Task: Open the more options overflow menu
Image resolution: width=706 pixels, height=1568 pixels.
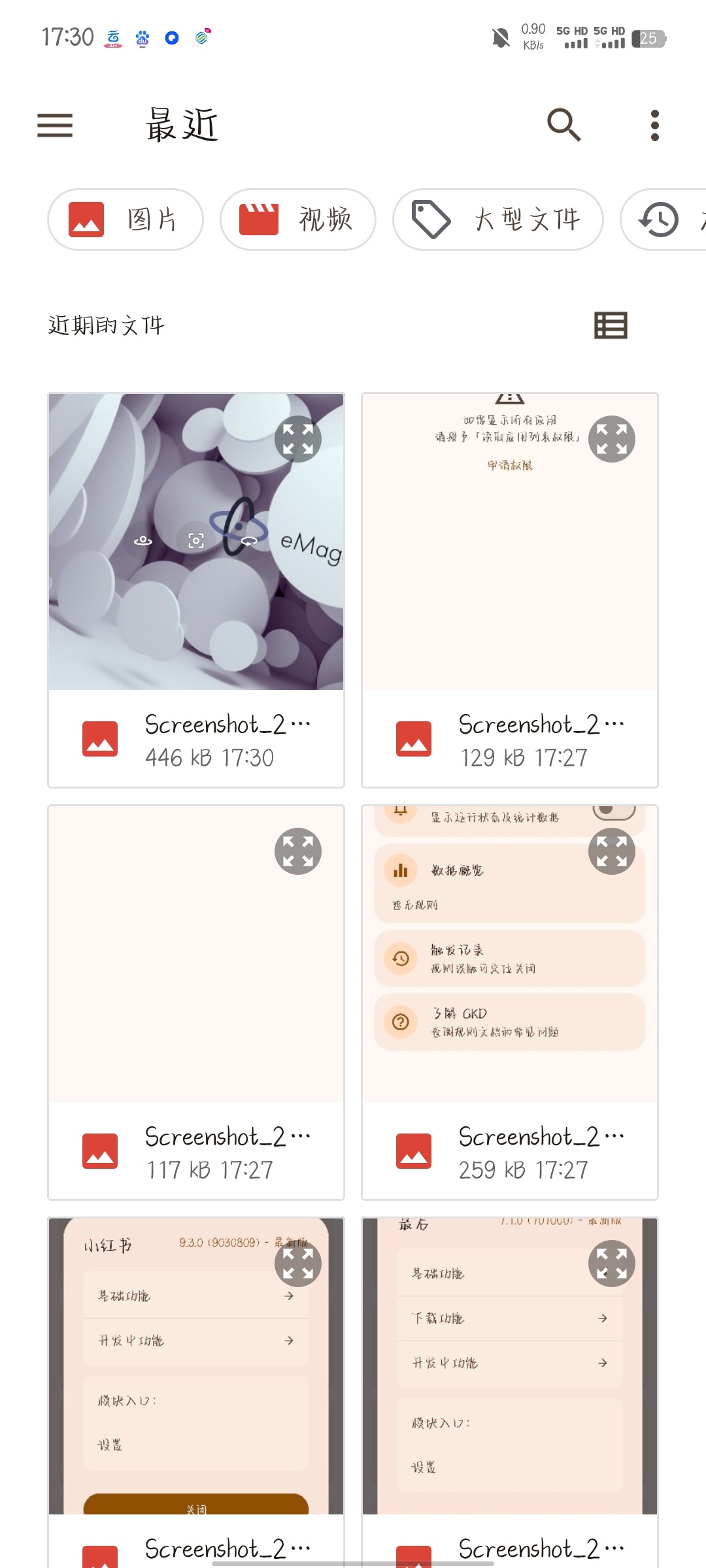Action: (x=654, y=125)
